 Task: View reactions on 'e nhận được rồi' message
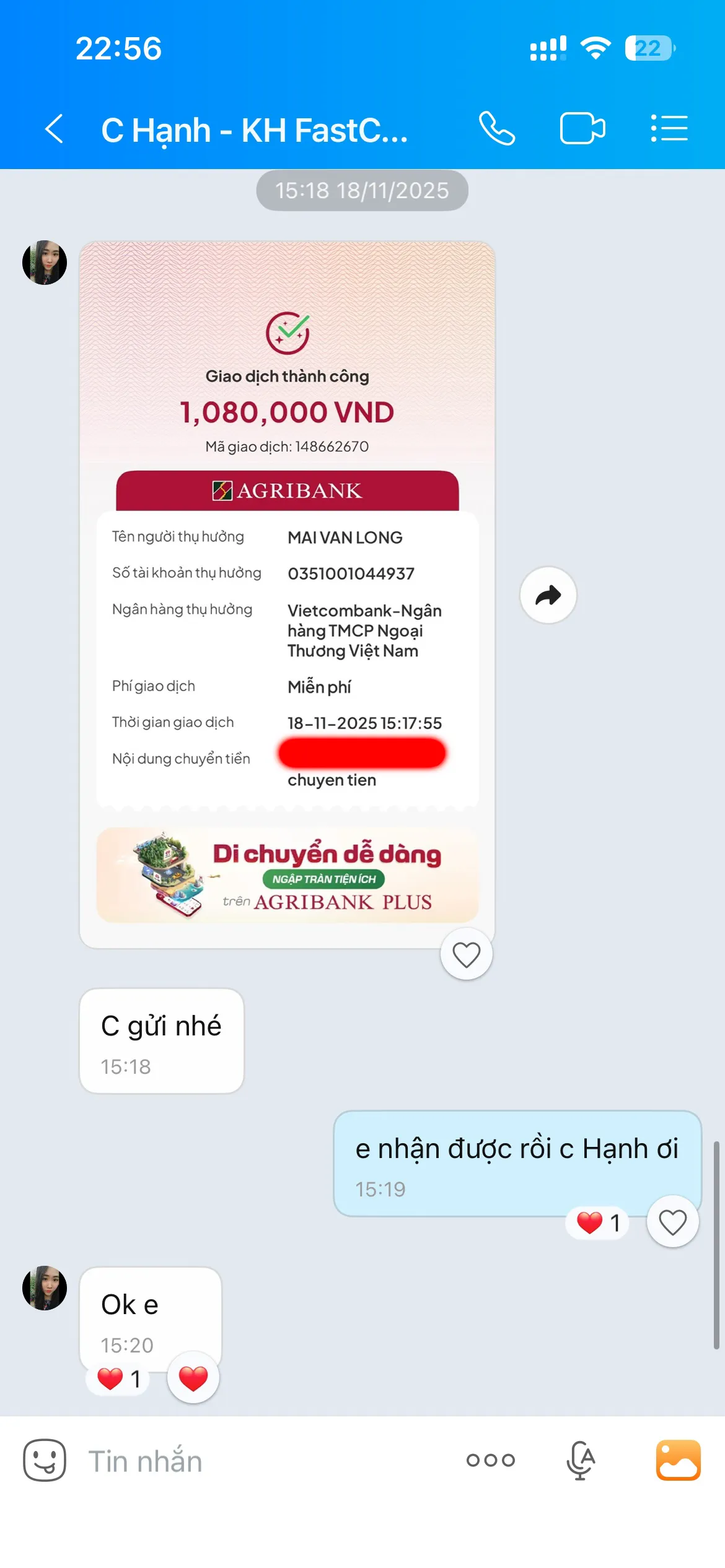[x=597, y=1222]
